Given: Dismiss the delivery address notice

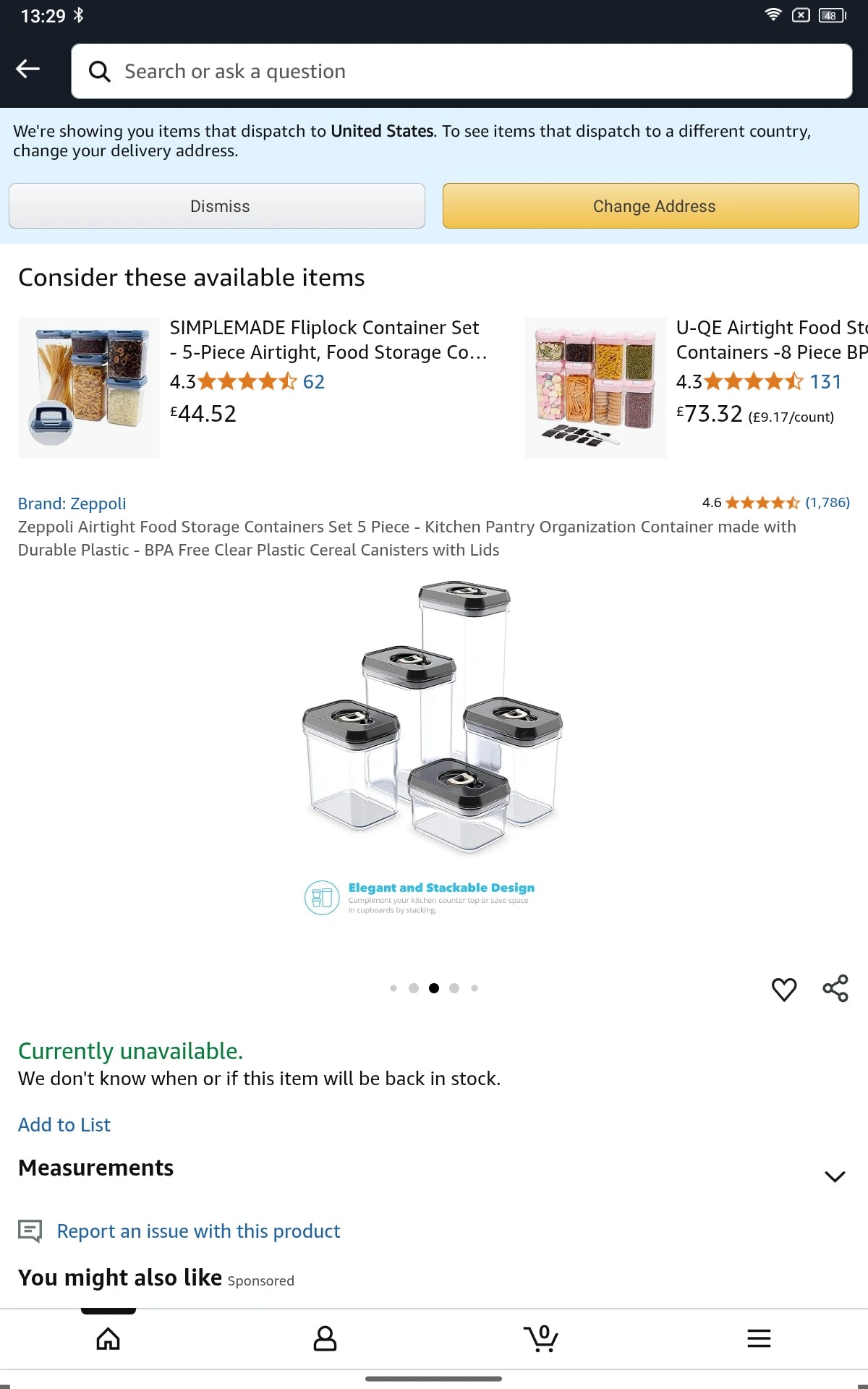Looking at the screenshot, I should click(x=217, y=206).
